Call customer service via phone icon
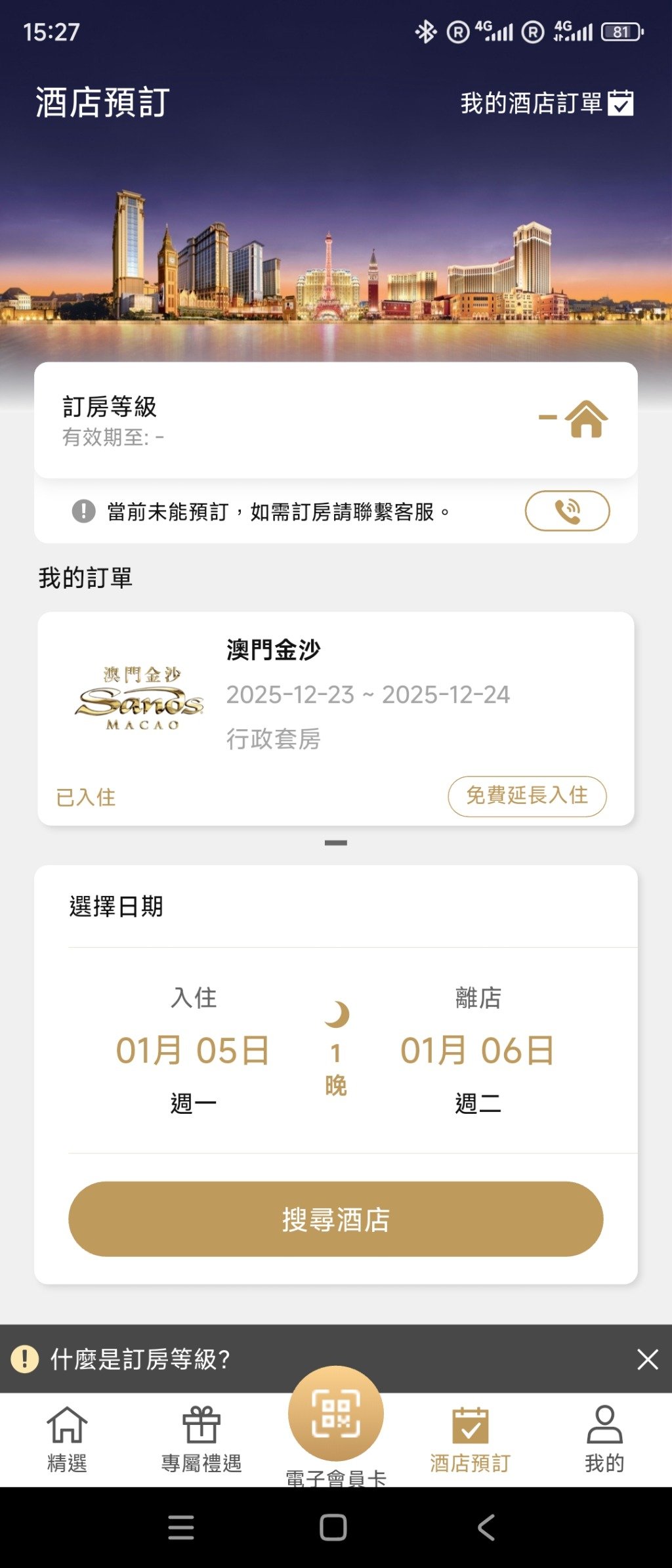This screenshot has height=1568, width=672. [567, 511]
